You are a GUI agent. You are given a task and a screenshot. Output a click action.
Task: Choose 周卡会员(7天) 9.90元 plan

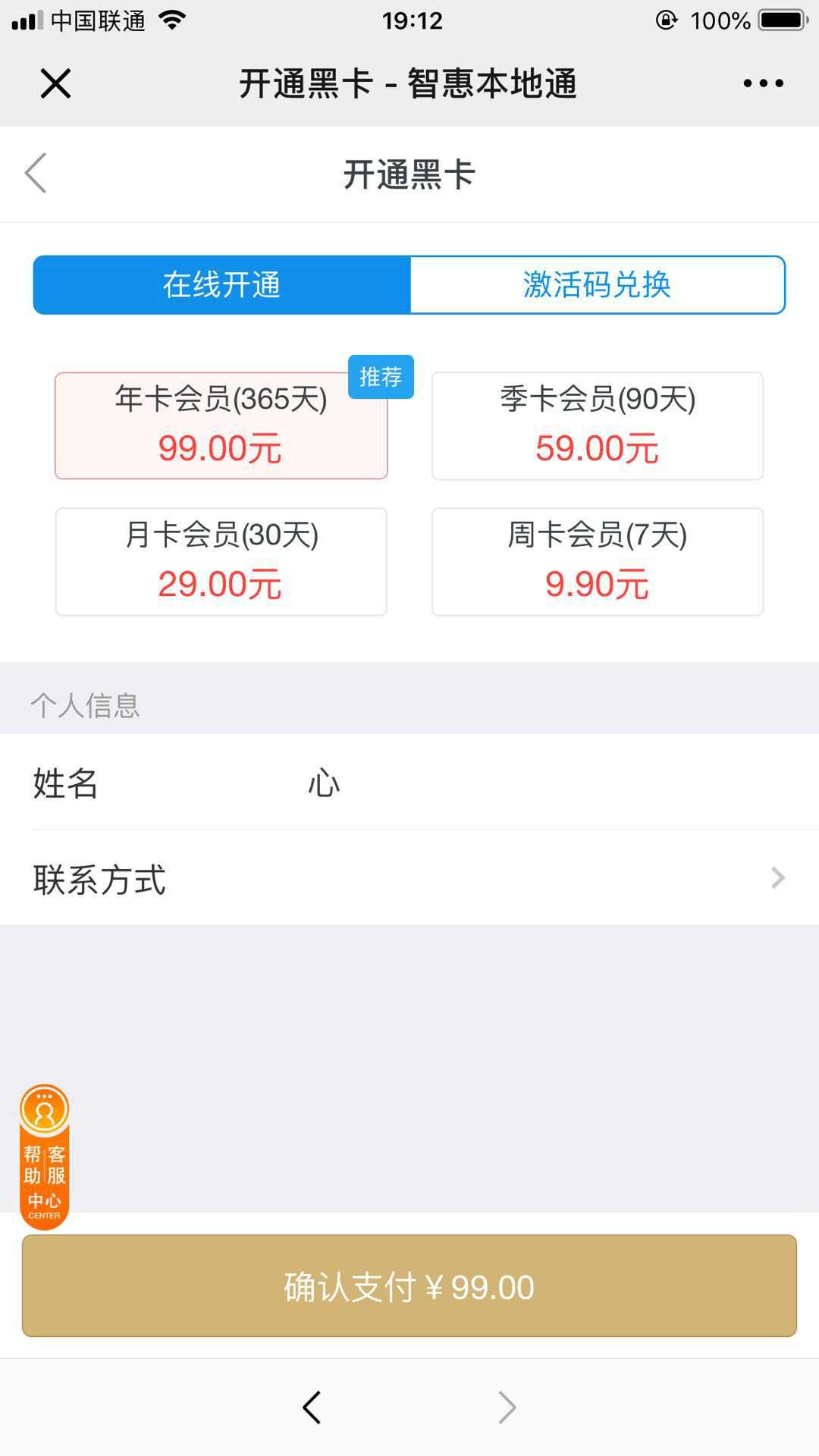[597, 562]
